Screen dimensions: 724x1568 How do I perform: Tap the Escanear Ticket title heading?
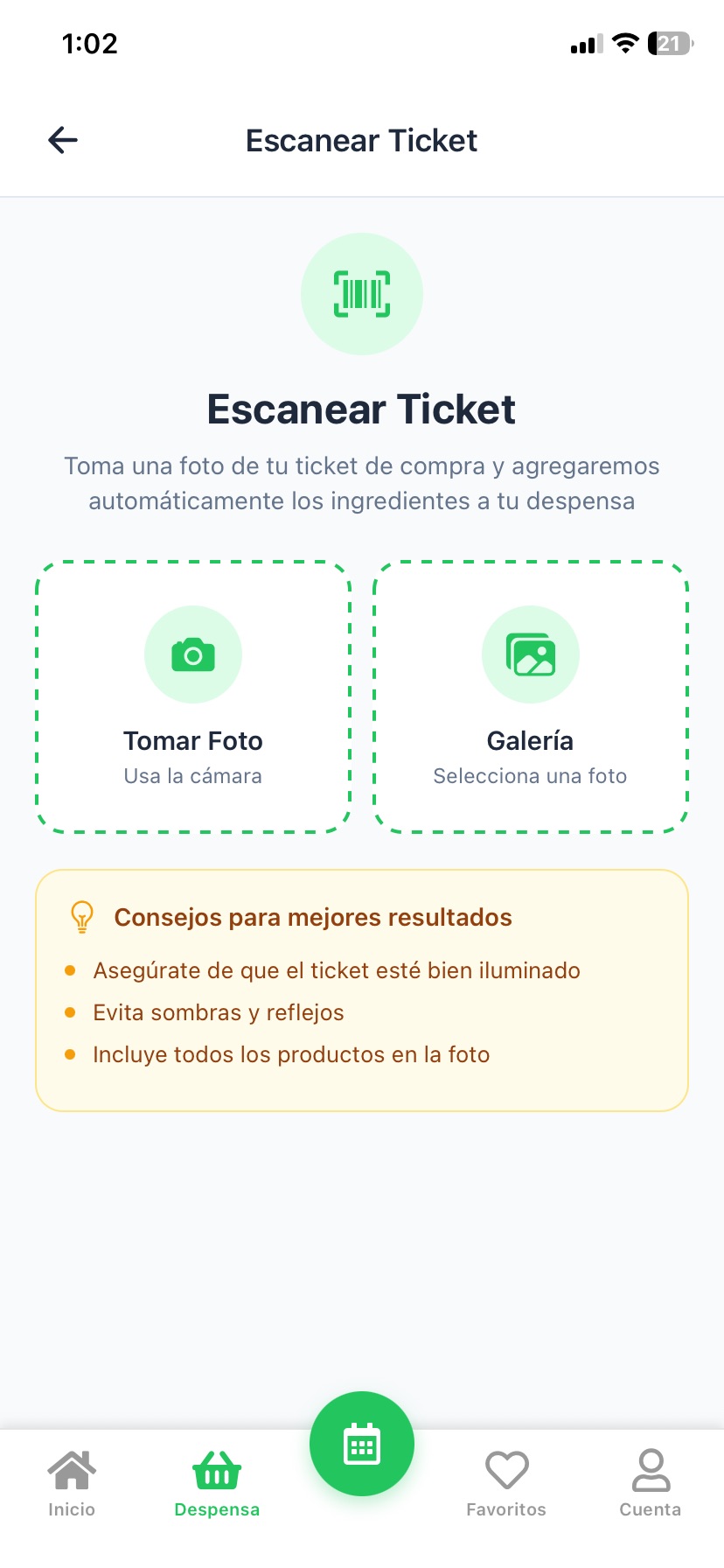(362, 409)
